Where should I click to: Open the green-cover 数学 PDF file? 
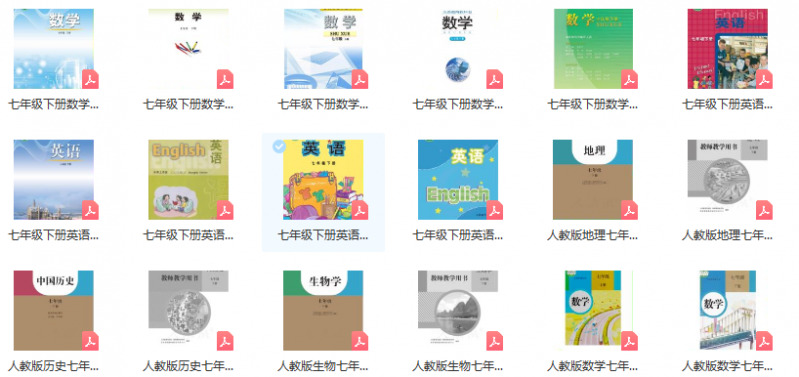pyautogui.click(x=593, y=49)
